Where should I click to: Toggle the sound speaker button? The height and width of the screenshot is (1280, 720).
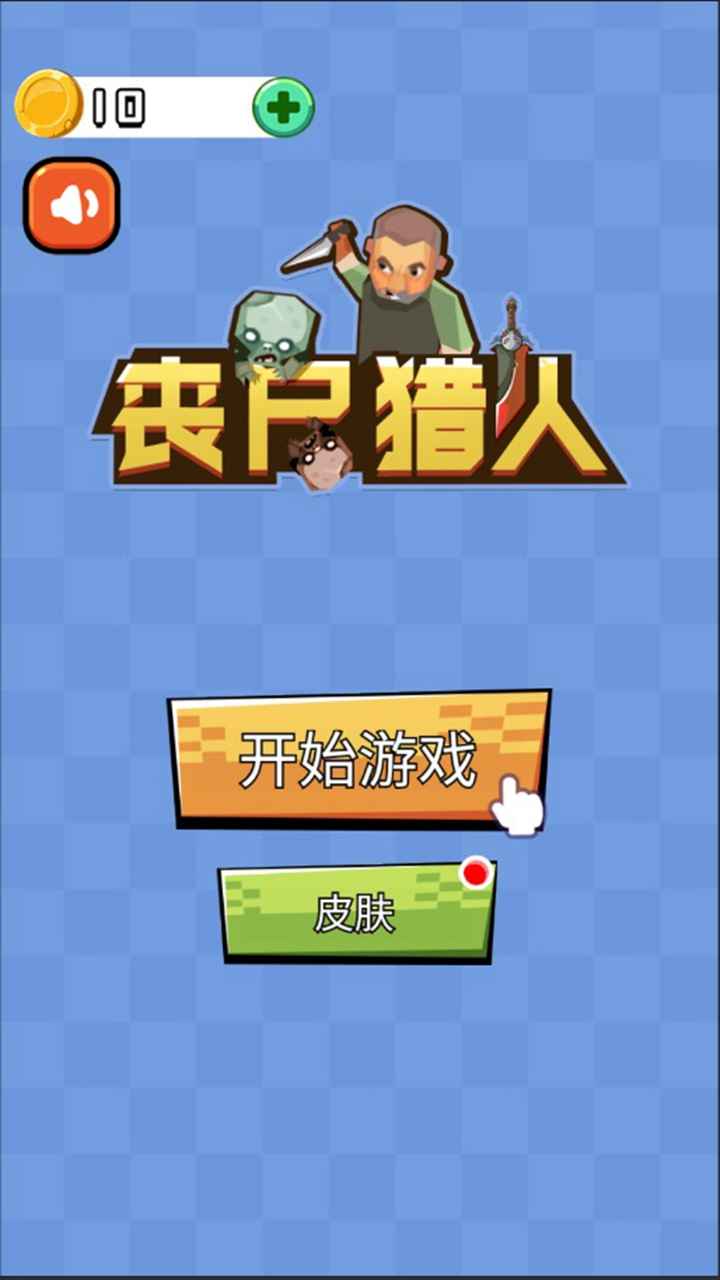(72, 205)
